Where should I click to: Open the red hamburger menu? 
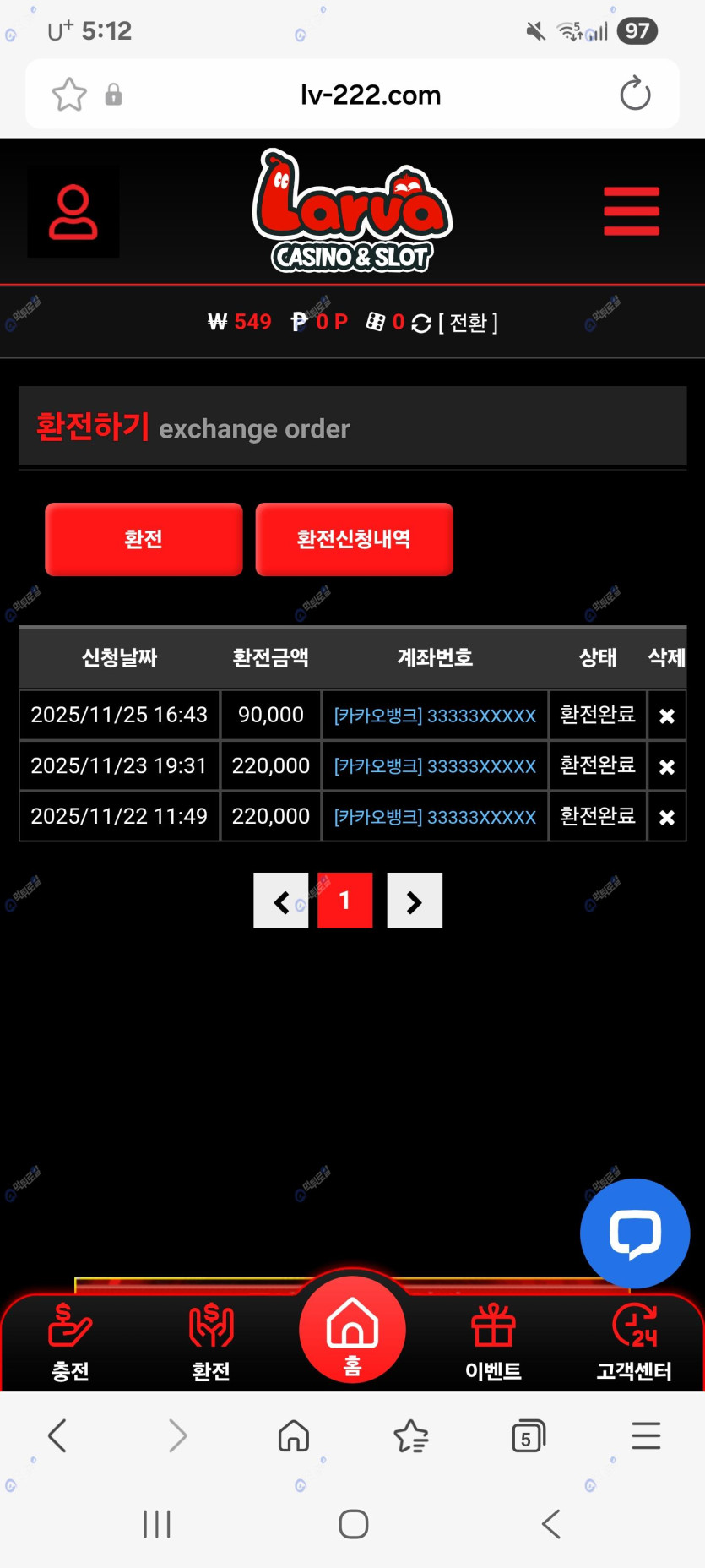click(631, 211)
